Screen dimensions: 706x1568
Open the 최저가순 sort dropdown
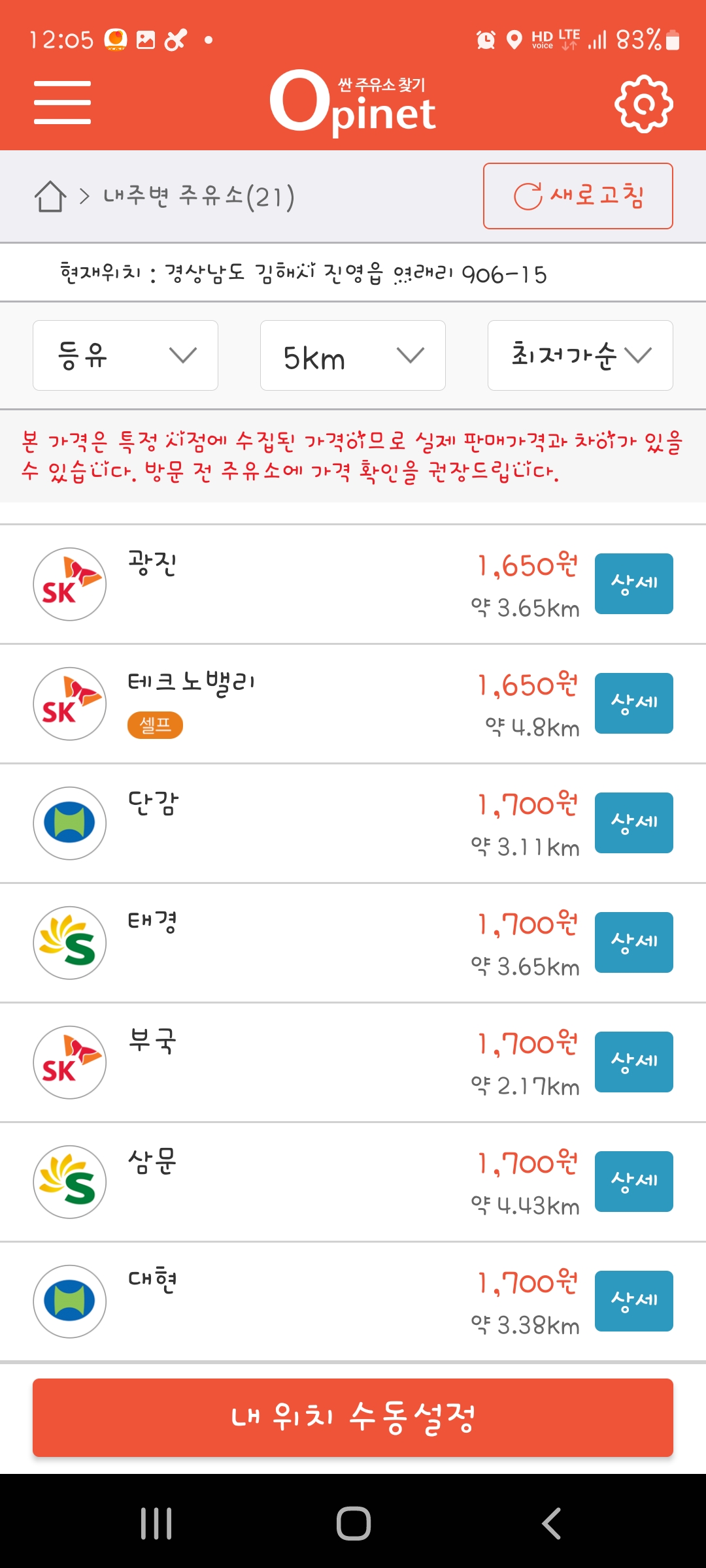coord(580,355)
